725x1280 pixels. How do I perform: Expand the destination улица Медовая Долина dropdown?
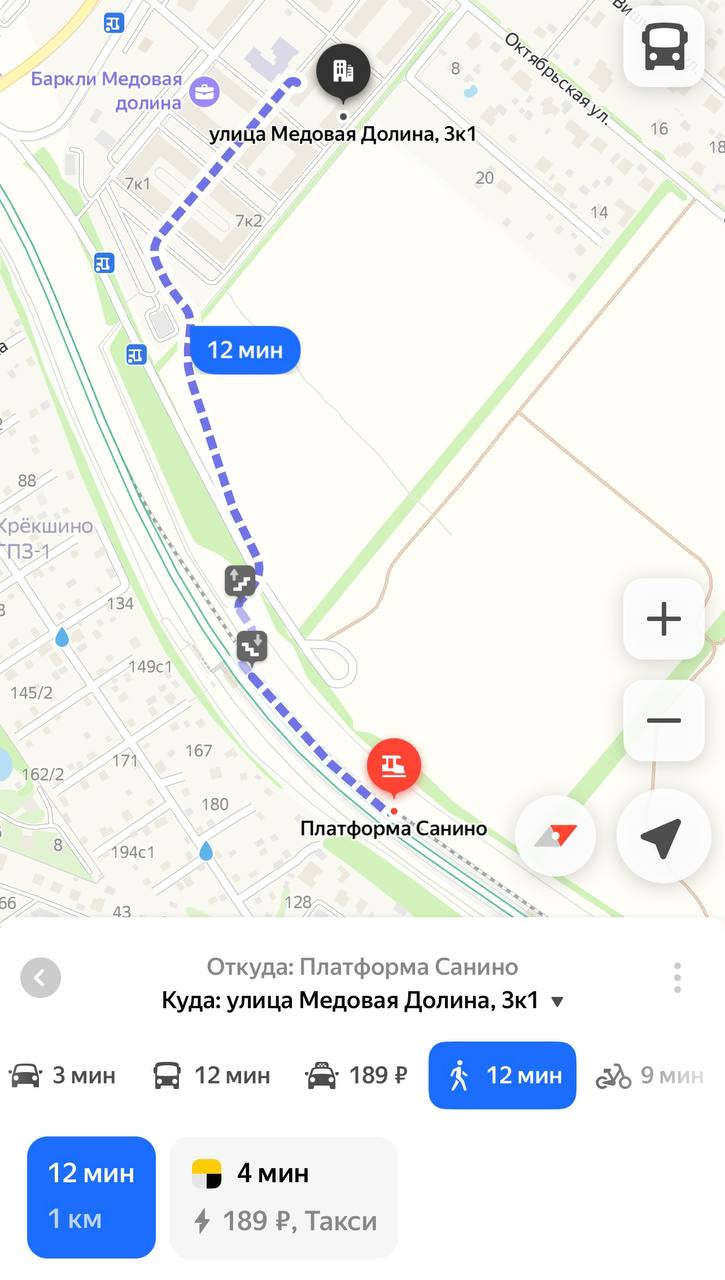(x=558, y=1001)
